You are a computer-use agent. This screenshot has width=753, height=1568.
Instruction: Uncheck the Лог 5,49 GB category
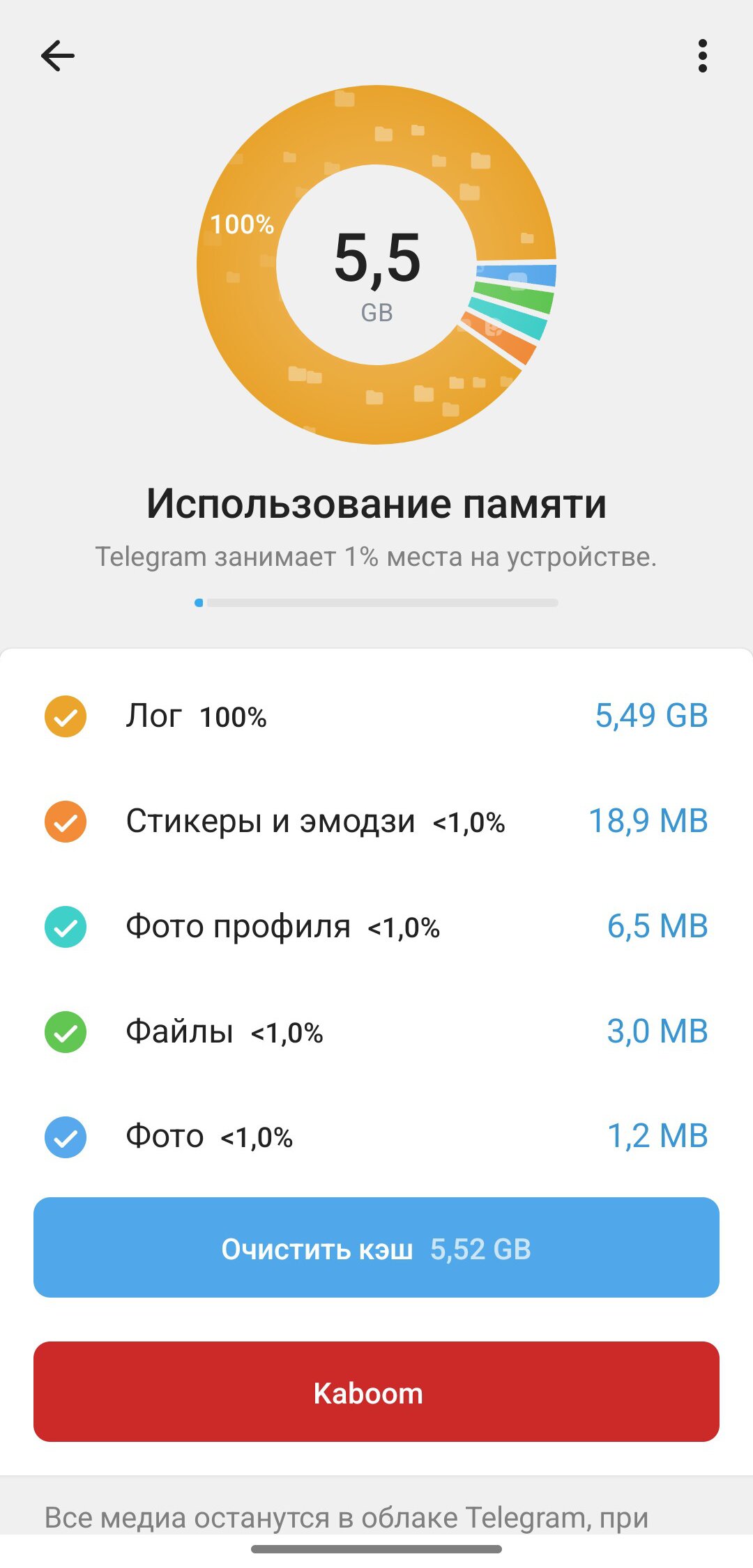click(66, 716)
